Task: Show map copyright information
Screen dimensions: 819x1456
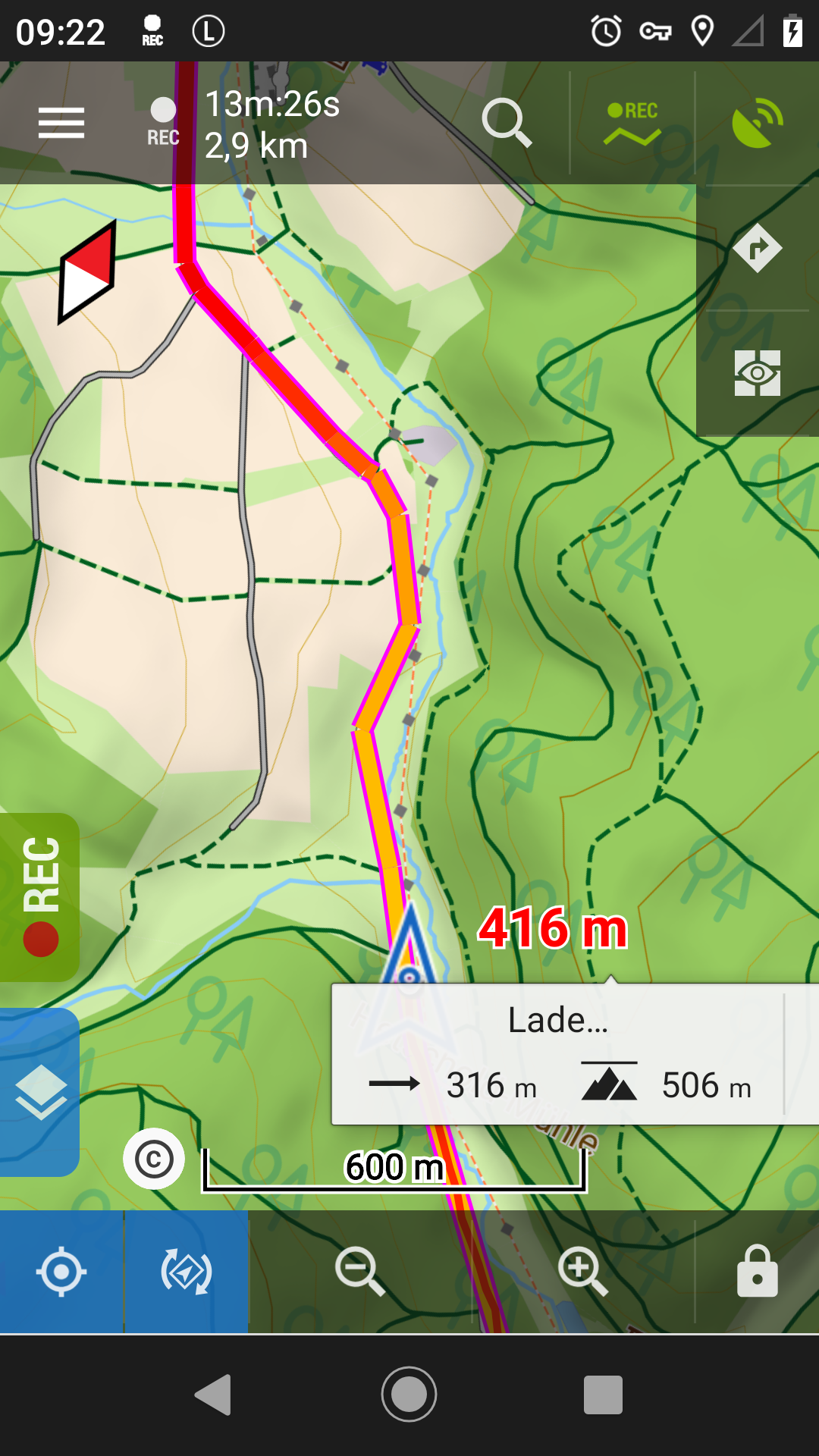Action: [x=154, y=1159]
